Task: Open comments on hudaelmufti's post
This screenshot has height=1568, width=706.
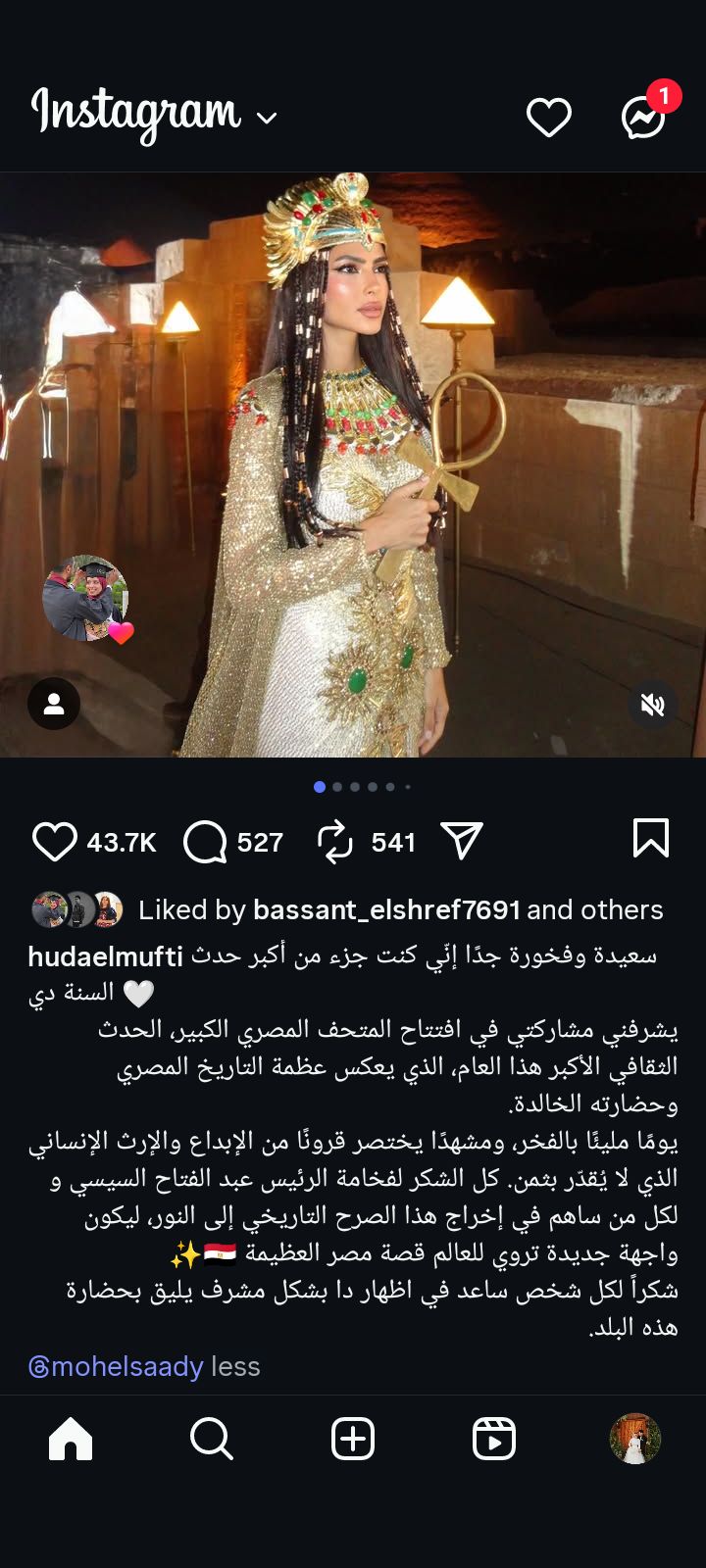Action: click(205, 842)
